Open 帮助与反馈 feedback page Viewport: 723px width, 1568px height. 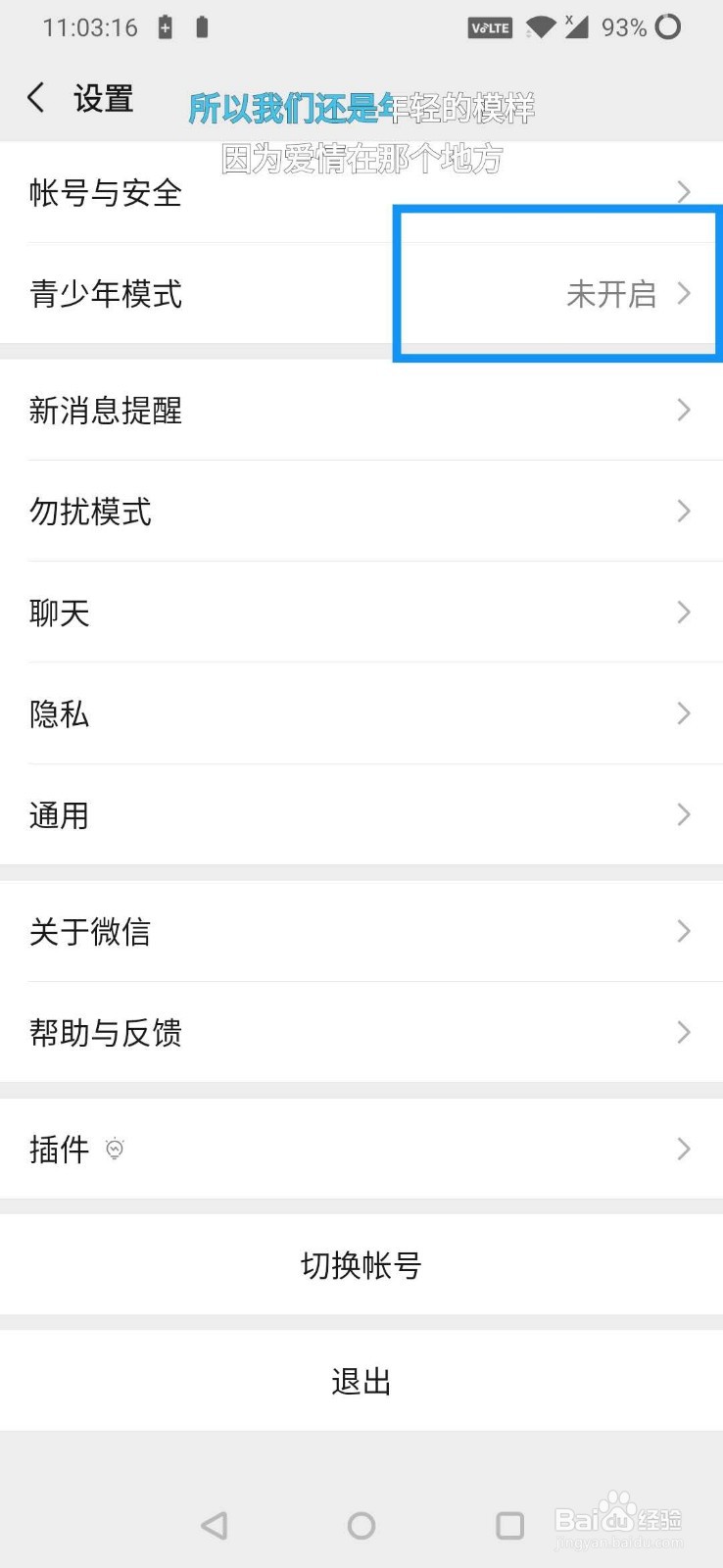tap(361, 1032)
